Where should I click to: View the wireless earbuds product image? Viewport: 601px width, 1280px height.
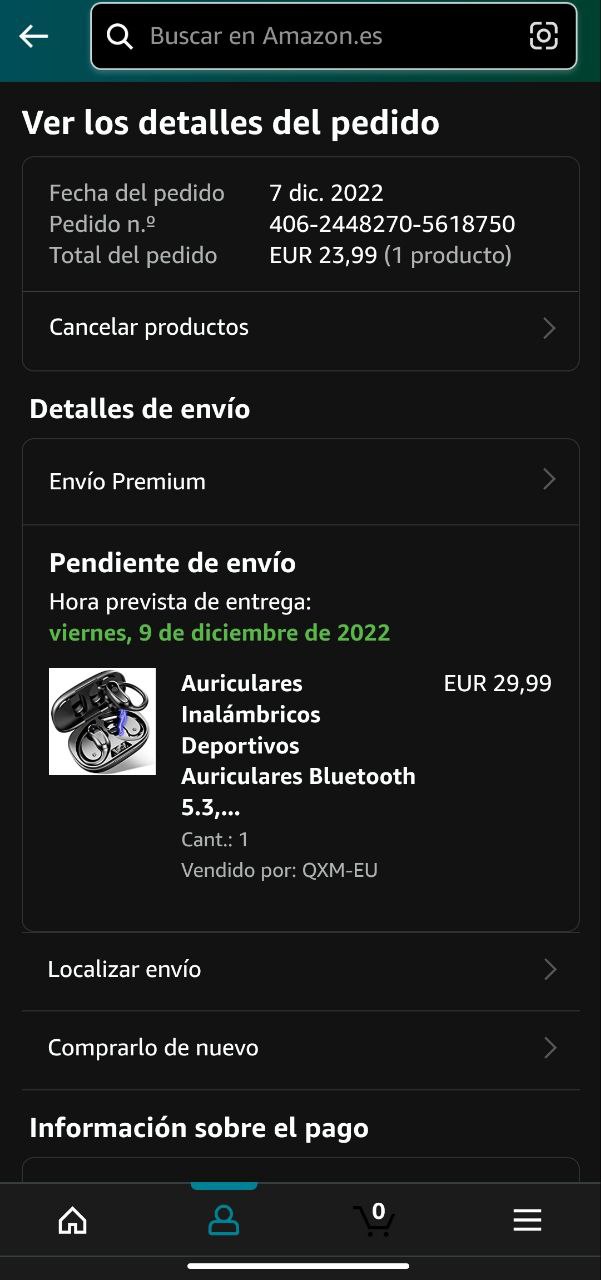pyautogui.click(x=102, y=721)
